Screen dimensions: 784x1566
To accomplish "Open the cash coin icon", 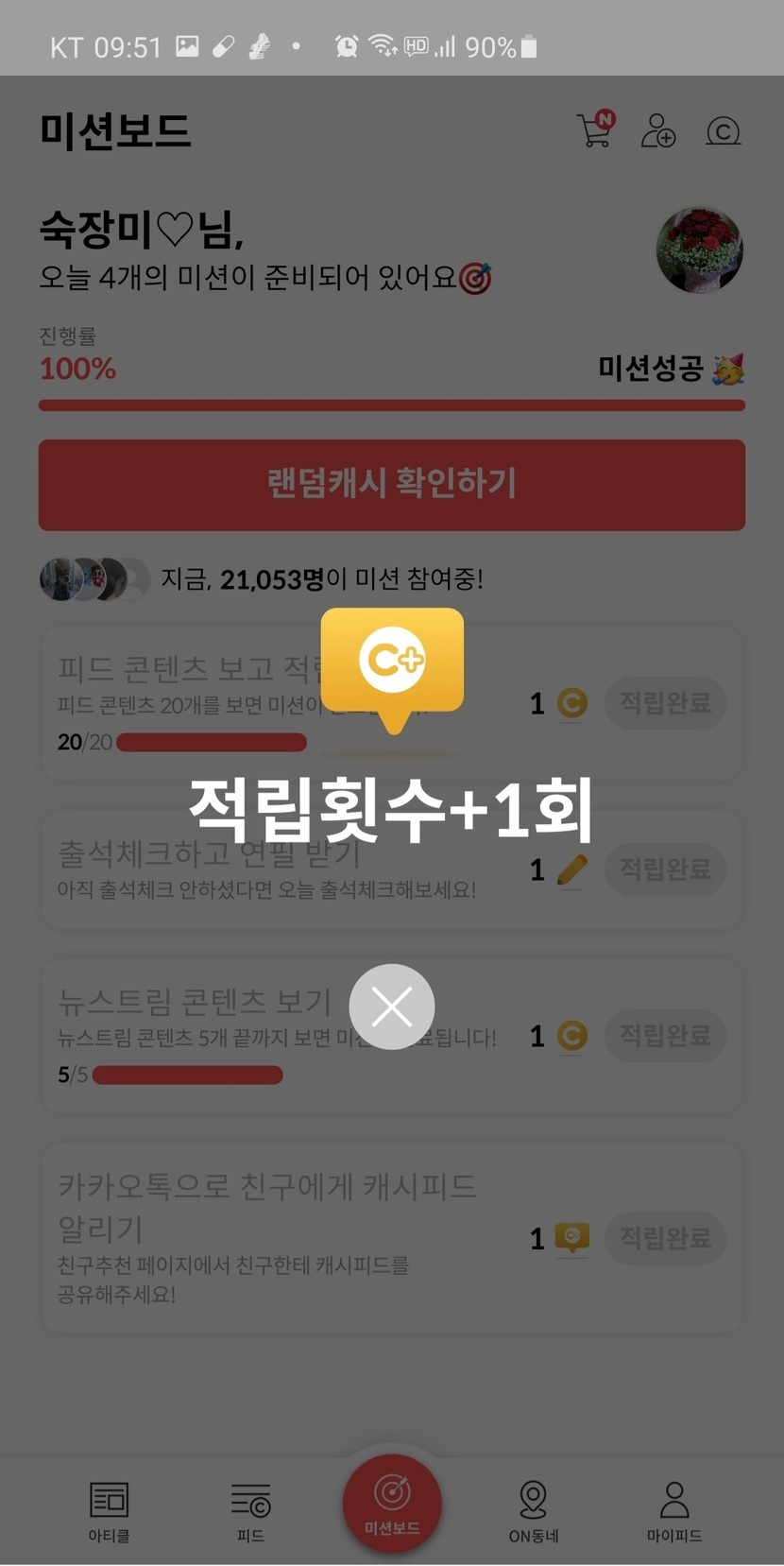I will [x=724, y=130].
